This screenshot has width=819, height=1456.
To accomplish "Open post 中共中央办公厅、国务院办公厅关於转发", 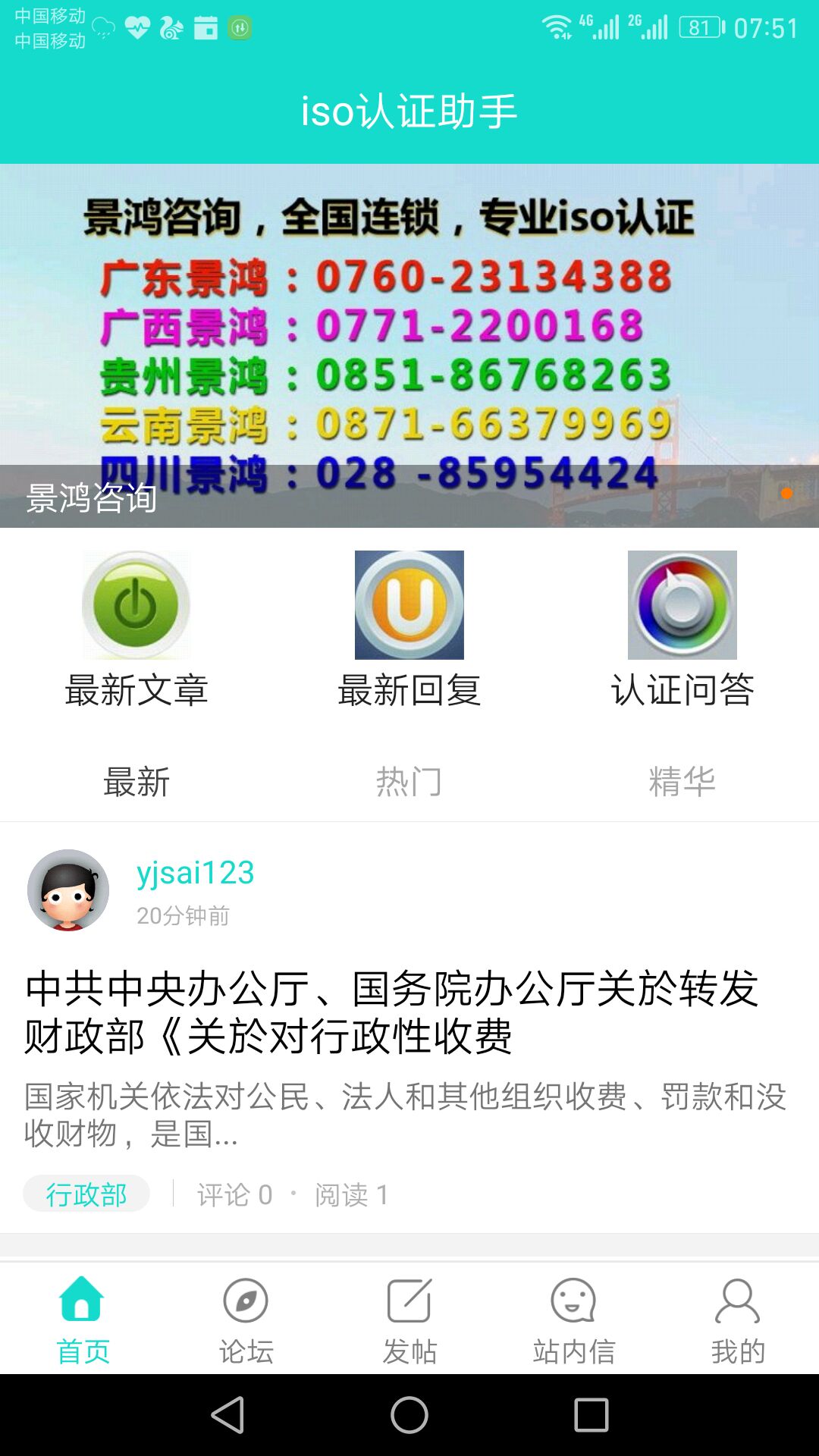I will coord(391,1012).
